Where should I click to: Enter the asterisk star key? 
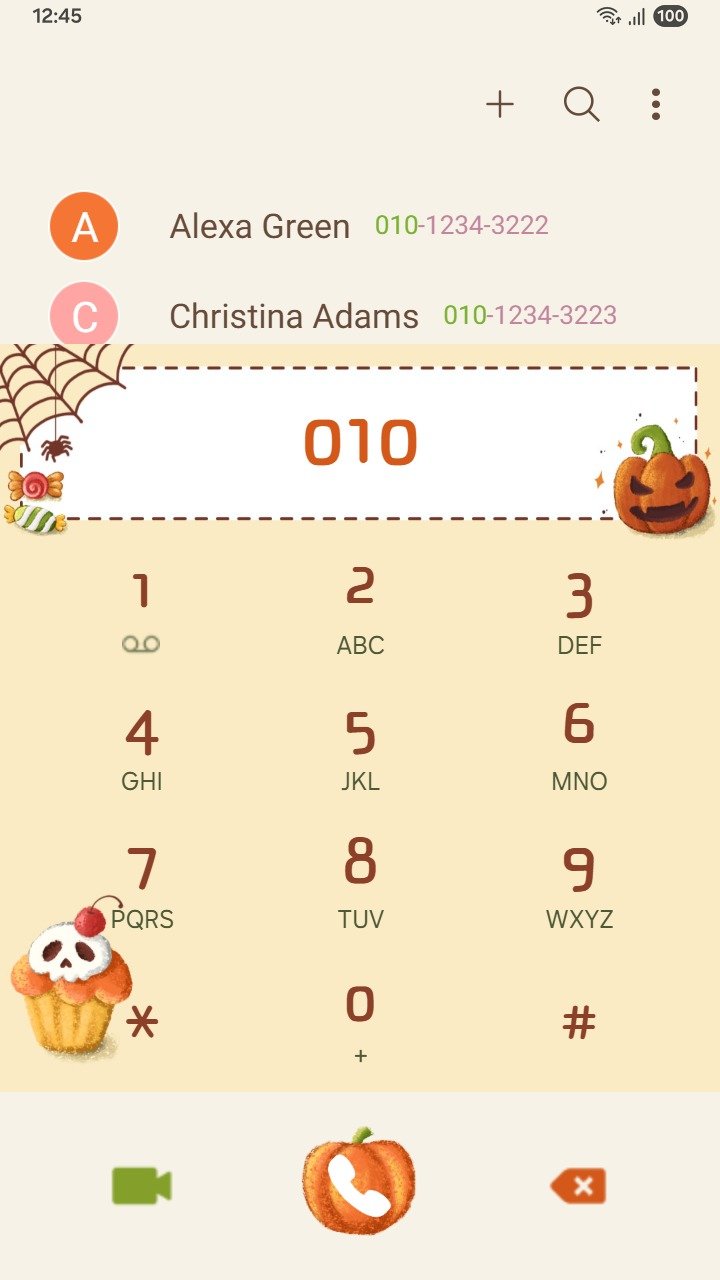click(x=143, y=1022)
